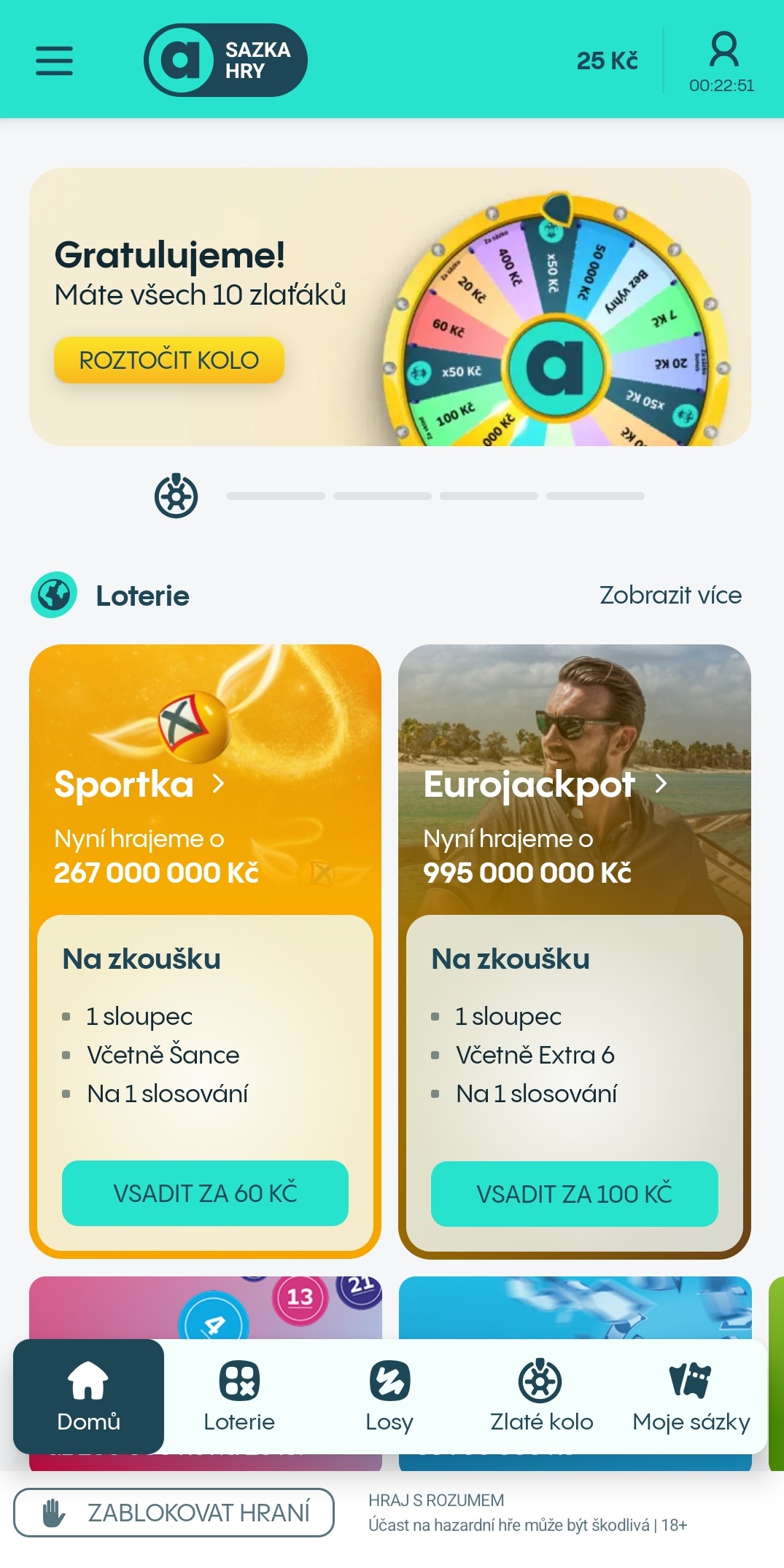
Task: Place the Sportka bet for 60 Kč
Action: pos(205,1193)
